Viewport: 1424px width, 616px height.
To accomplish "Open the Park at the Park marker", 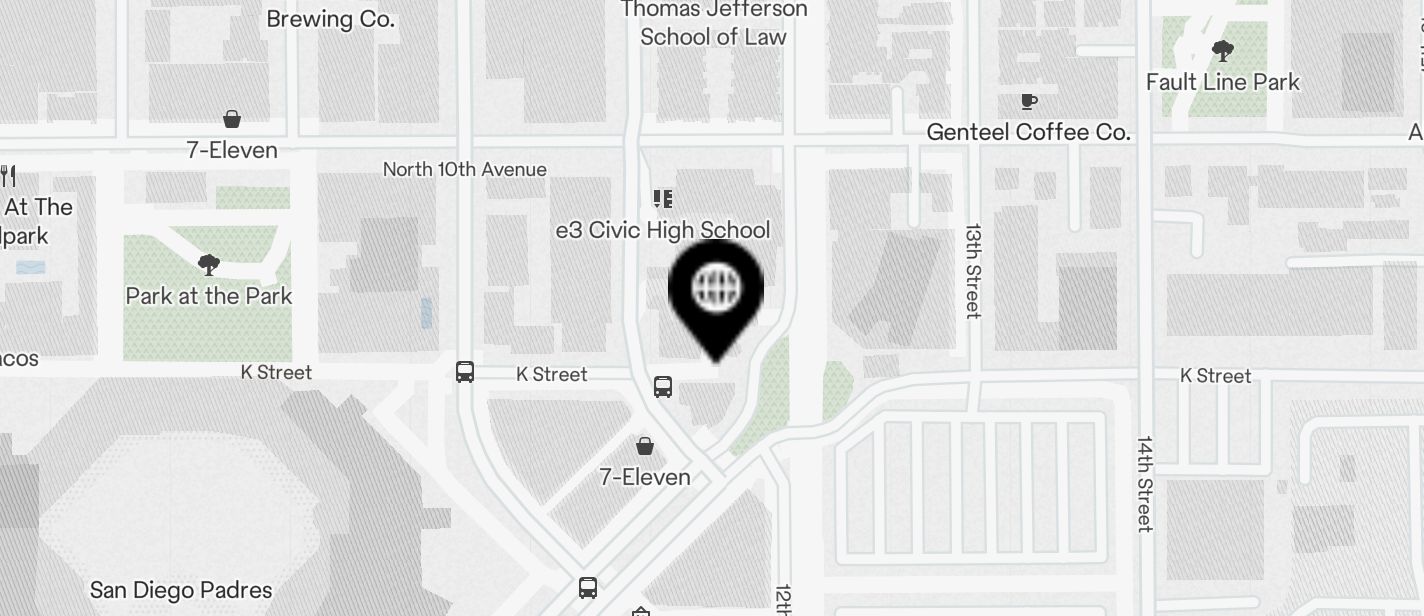I will tap(209, 266).
